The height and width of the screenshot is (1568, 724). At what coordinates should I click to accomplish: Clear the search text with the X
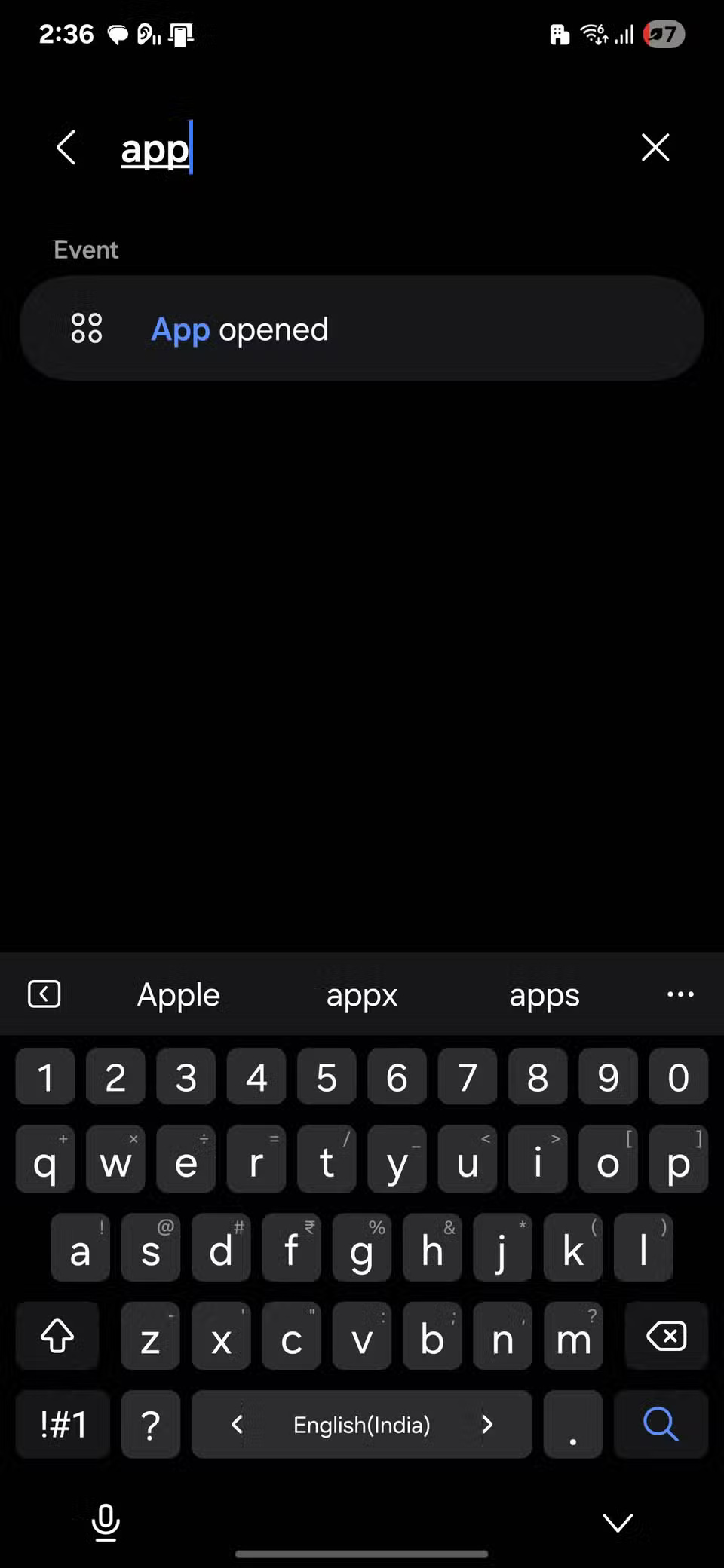tap(655, 148)
